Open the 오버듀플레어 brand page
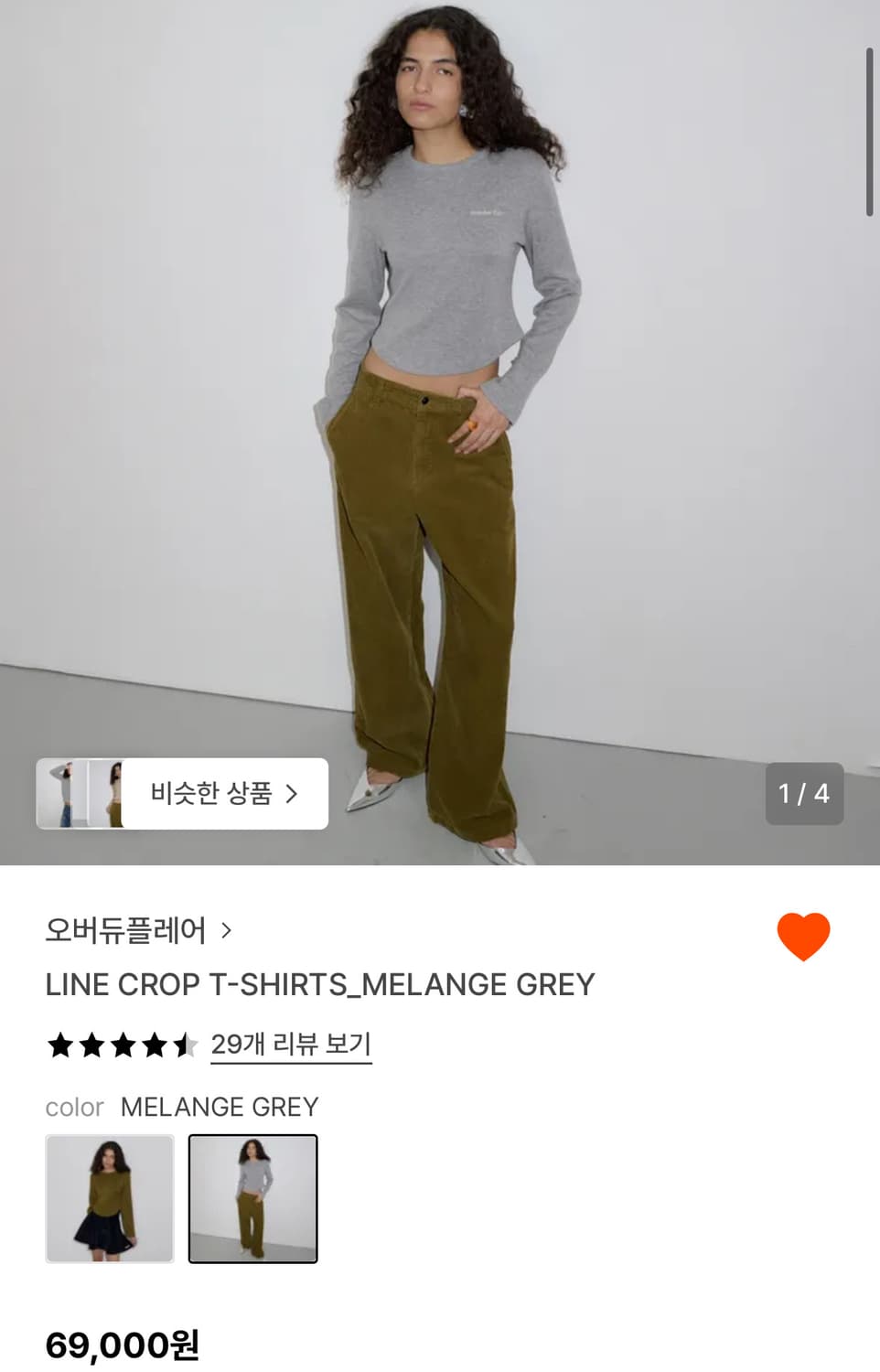The image size is (880, 1372). 123,930
